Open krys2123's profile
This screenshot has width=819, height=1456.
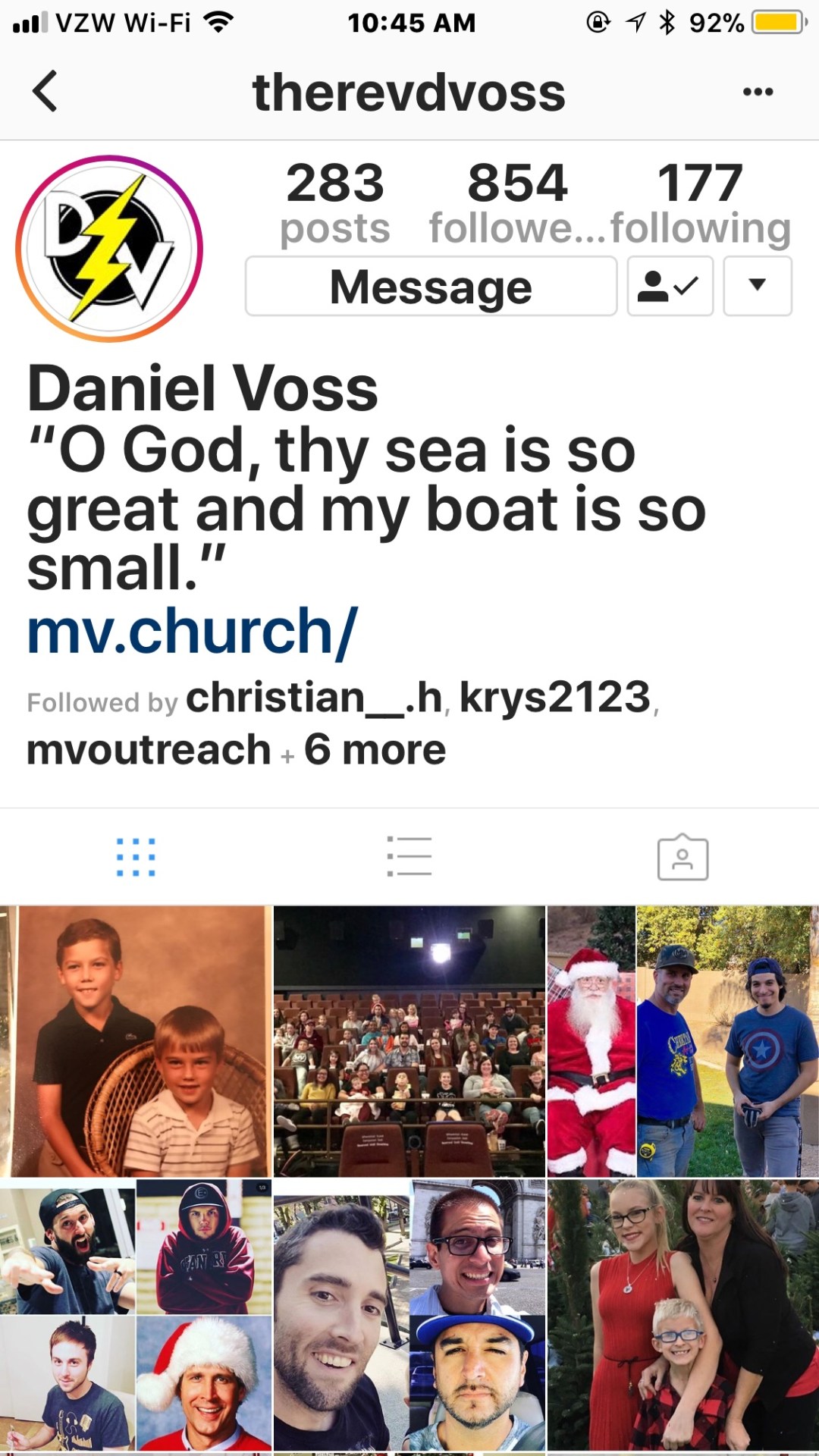tap(555, 698)
